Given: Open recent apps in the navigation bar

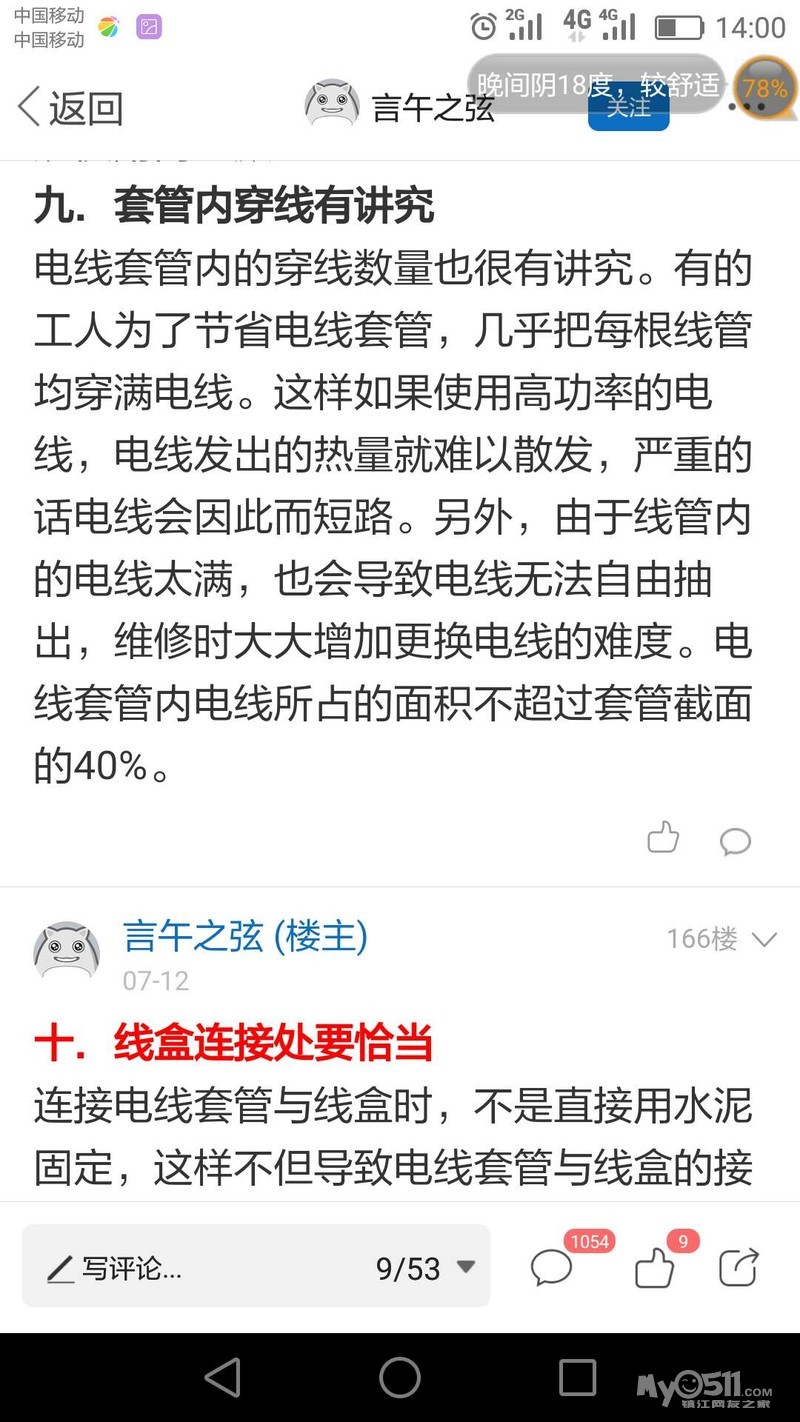Looking at the screenshot, I should [x=577, y=1377].
